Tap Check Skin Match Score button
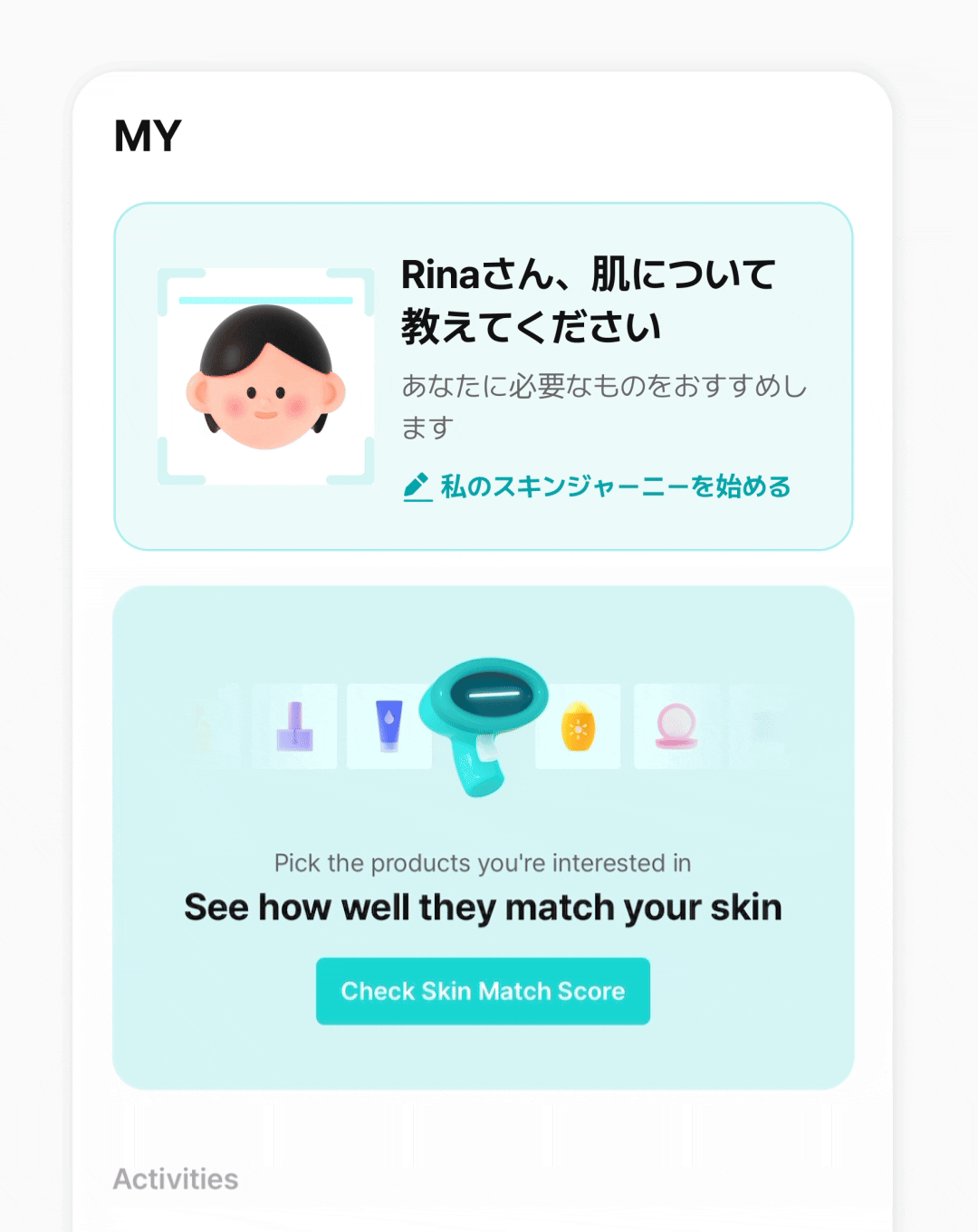 click(483, 991)
